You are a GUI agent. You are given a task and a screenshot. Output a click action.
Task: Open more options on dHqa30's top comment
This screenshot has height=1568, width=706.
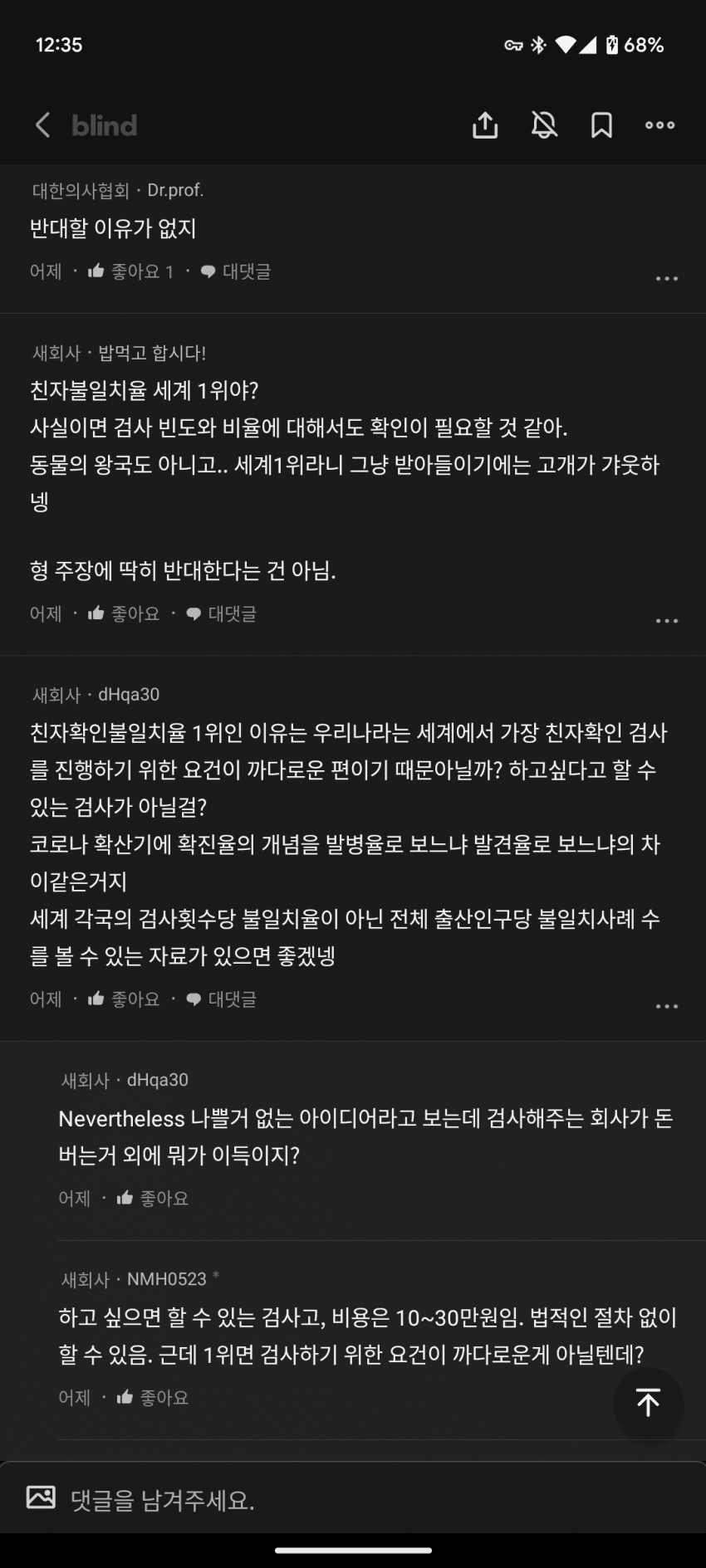[x=667, y=1006]
